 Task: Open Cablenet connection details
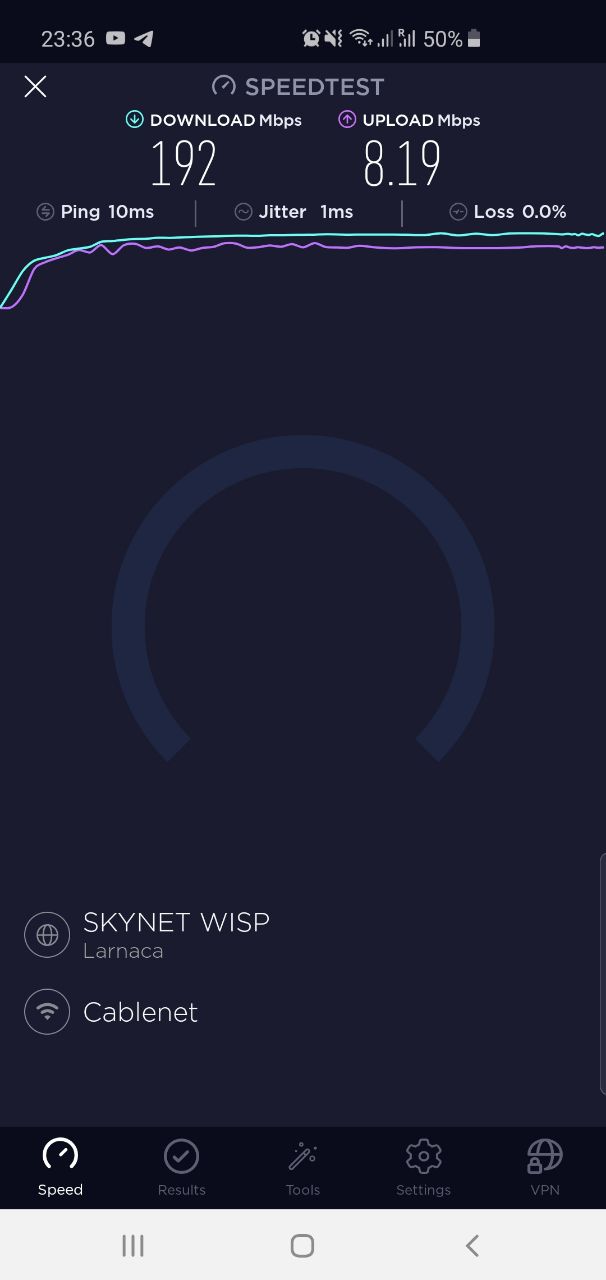(140, 1012)
